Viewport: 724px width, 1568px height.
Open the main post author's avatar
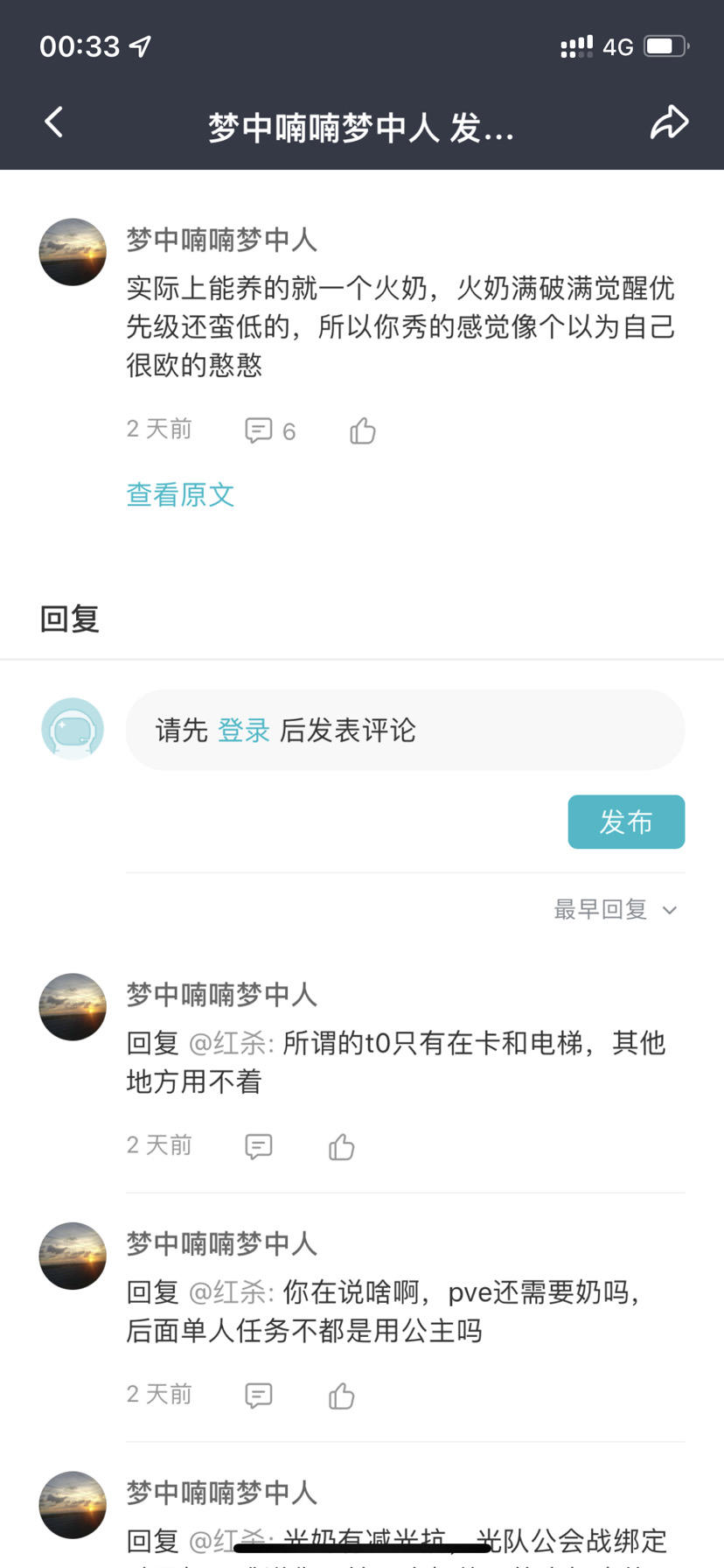[x=73, y=252]
